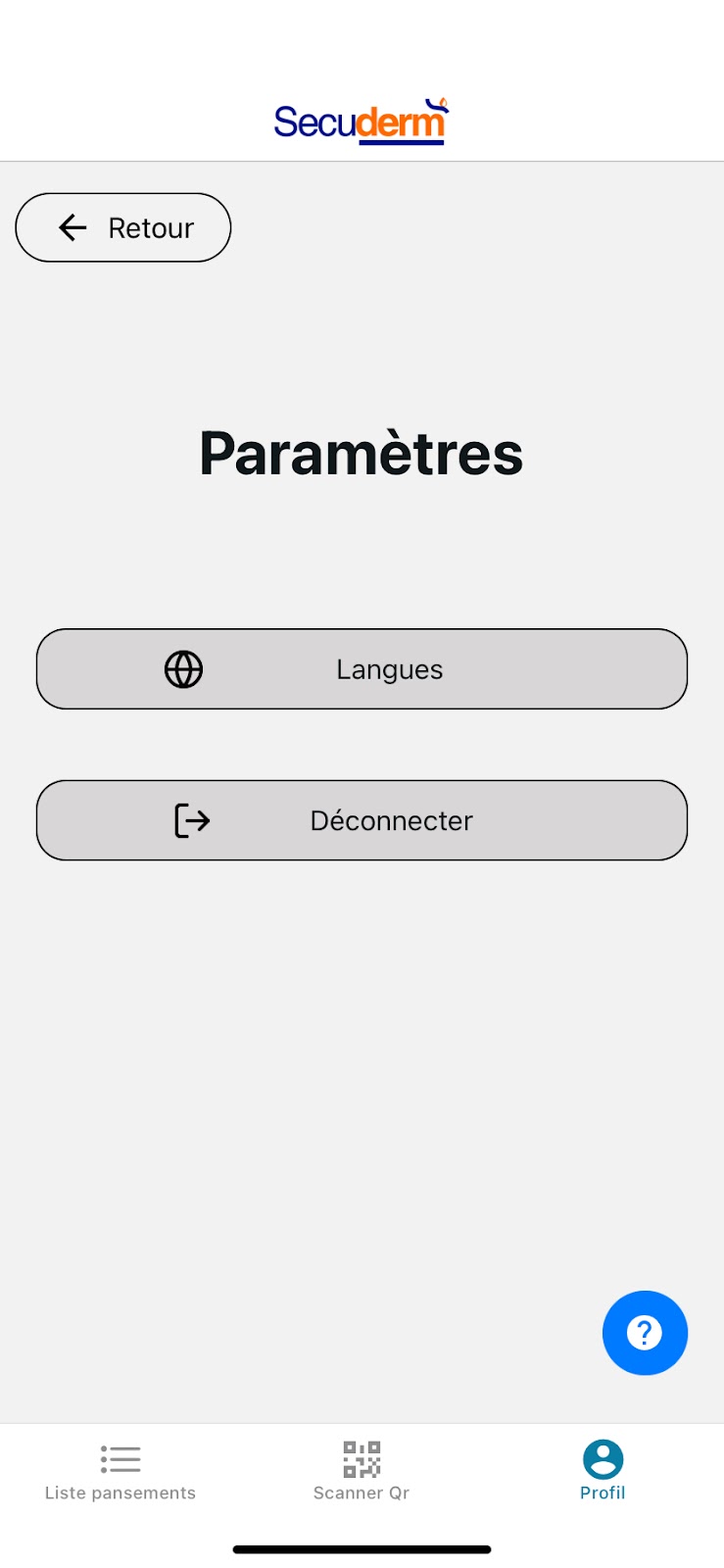Viewport: 724px width, 1568px height.
Task: Open the Scanner Qr tab
Action: pos(362,1471)
